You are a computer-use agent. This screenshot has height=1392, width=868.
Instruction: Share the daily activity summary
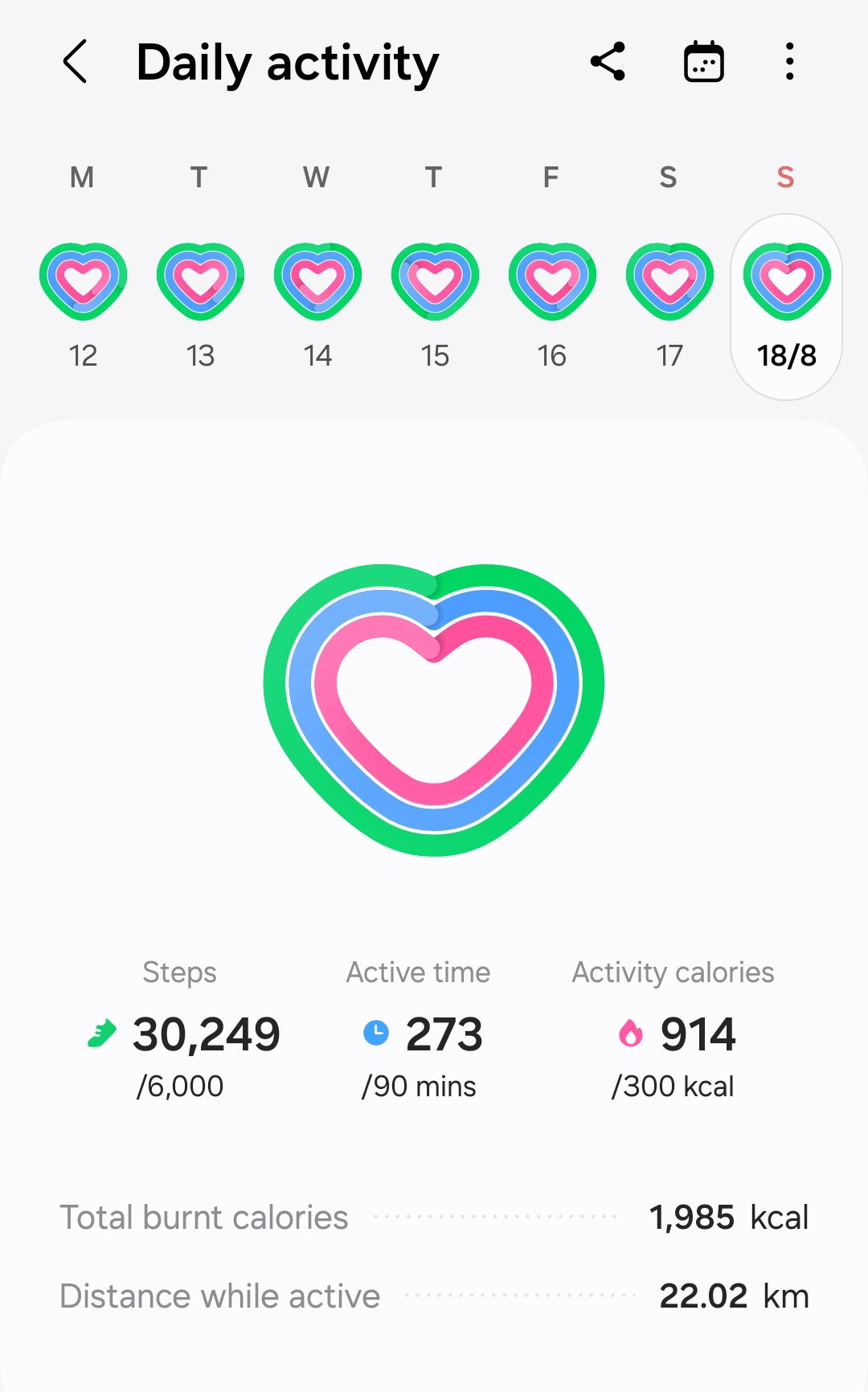608,62
